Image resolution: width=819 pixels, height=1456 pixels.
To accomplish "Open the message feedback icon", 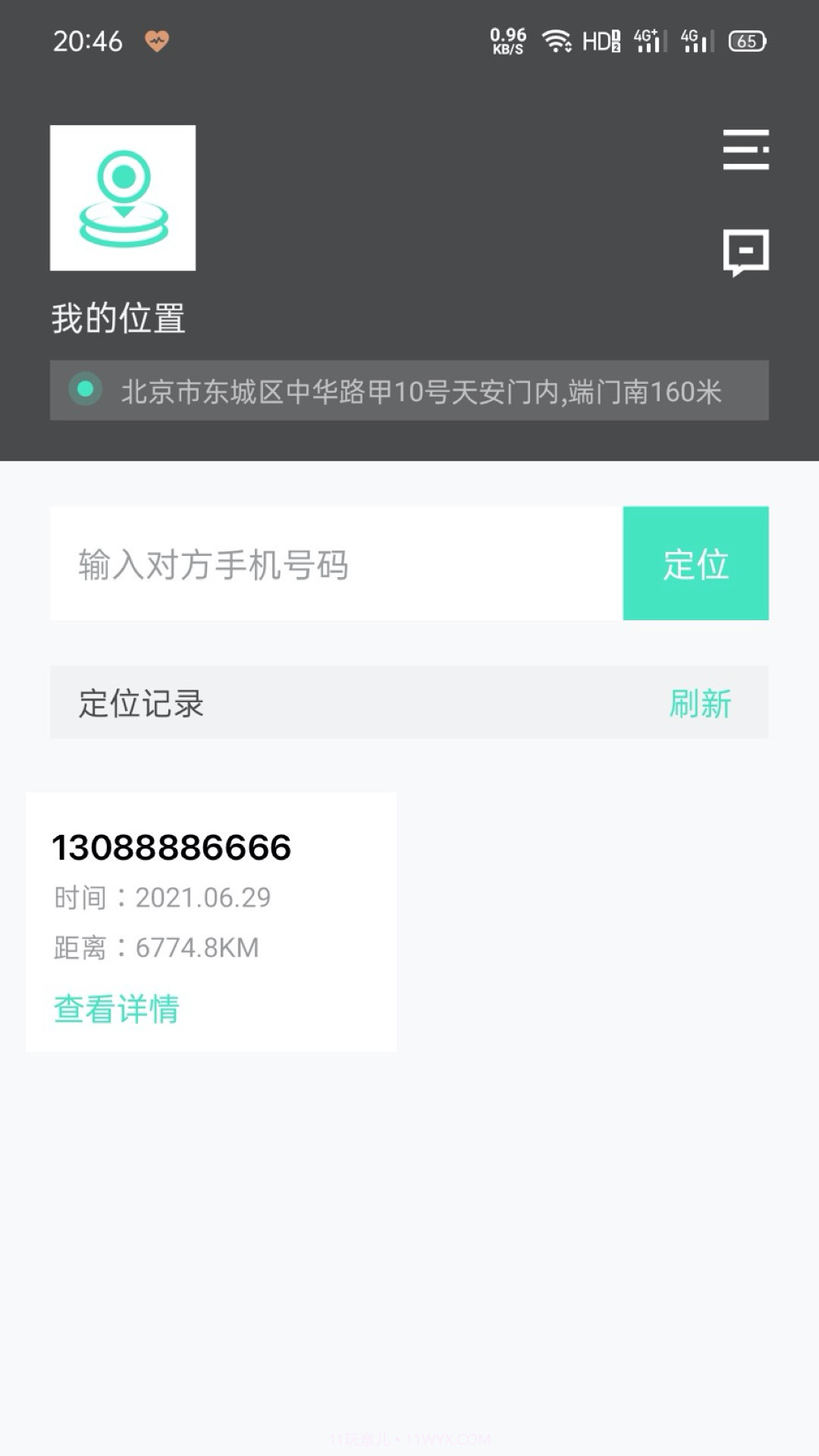I will [747, 254].
